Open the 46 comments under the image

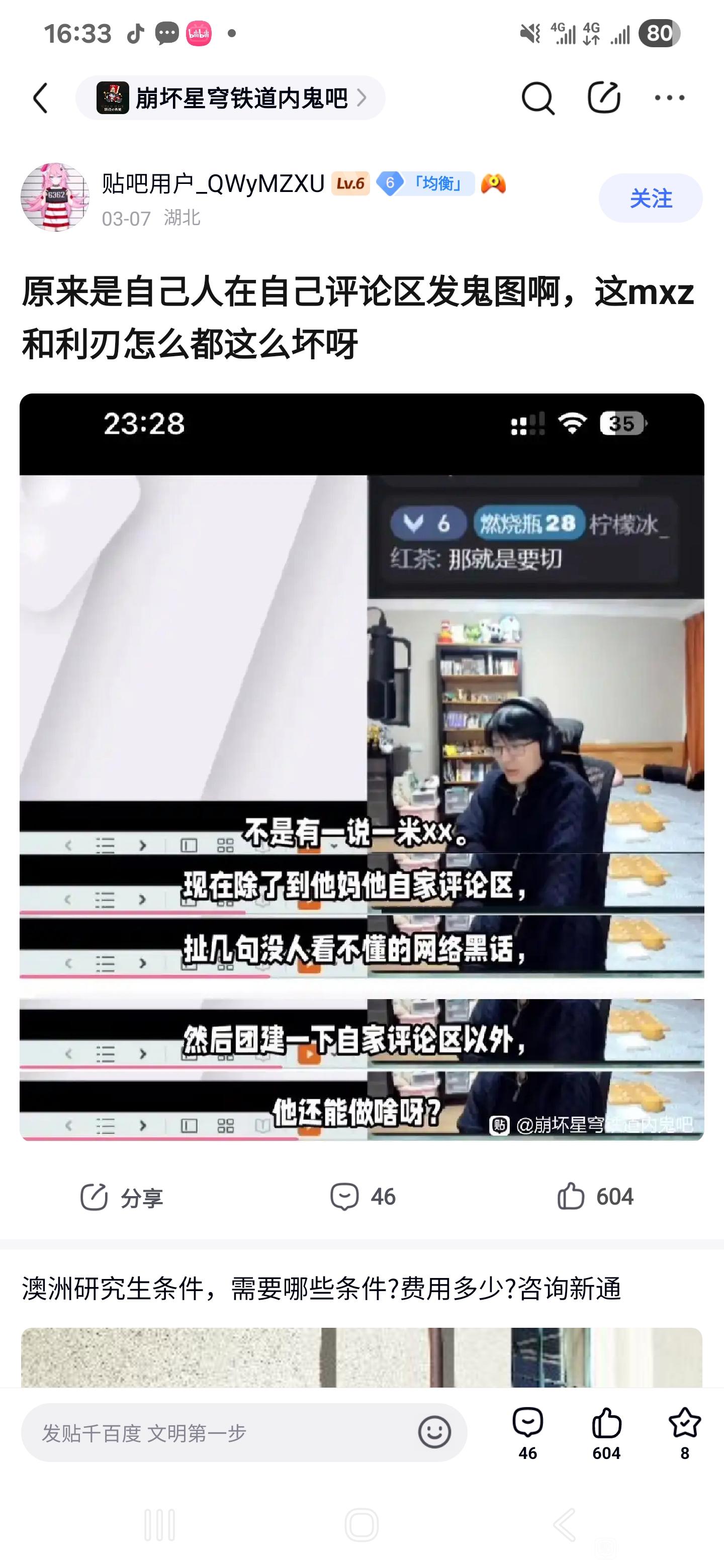363,1197
